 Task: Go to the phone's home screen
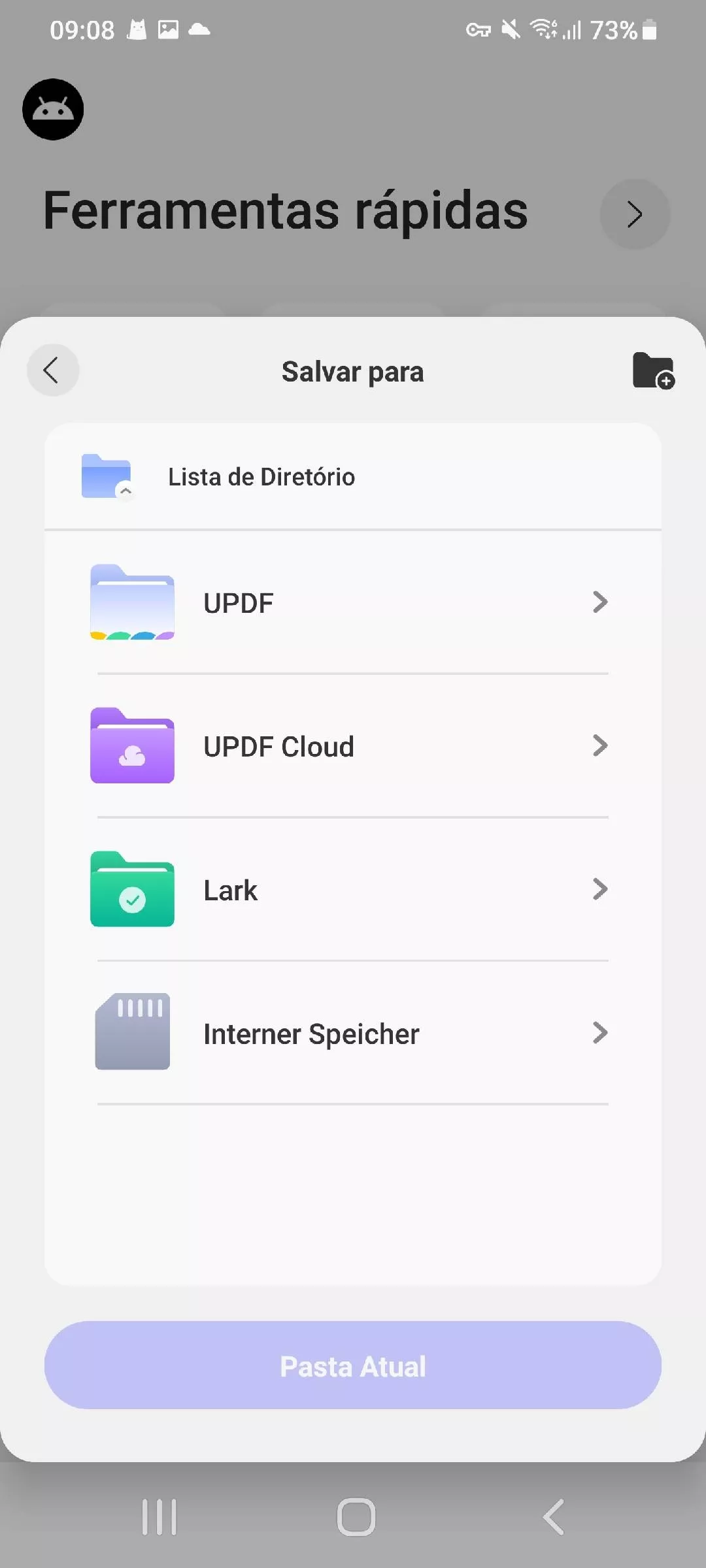356,1516
